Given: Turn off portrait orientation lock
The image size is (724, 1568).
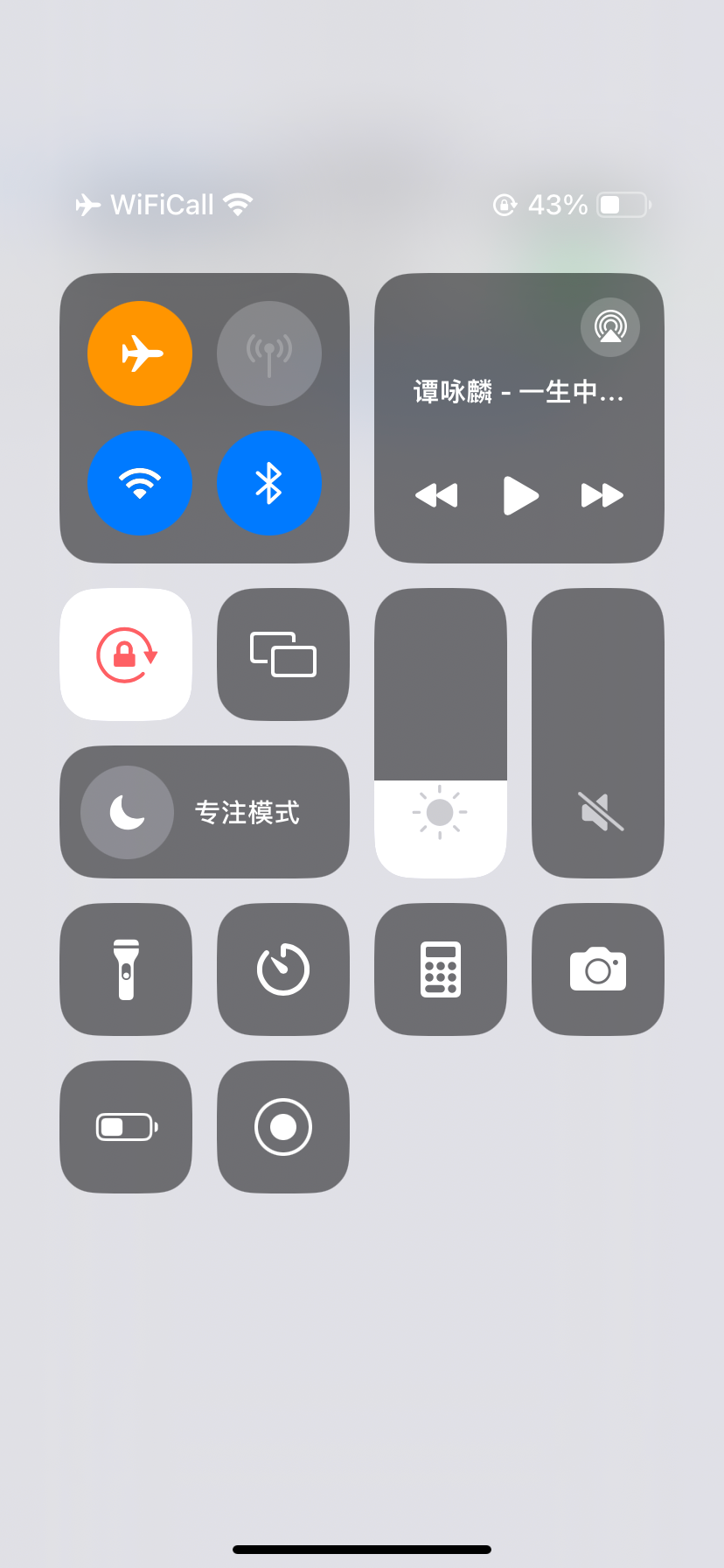Looking at the screenshot, I should point(126,654).
